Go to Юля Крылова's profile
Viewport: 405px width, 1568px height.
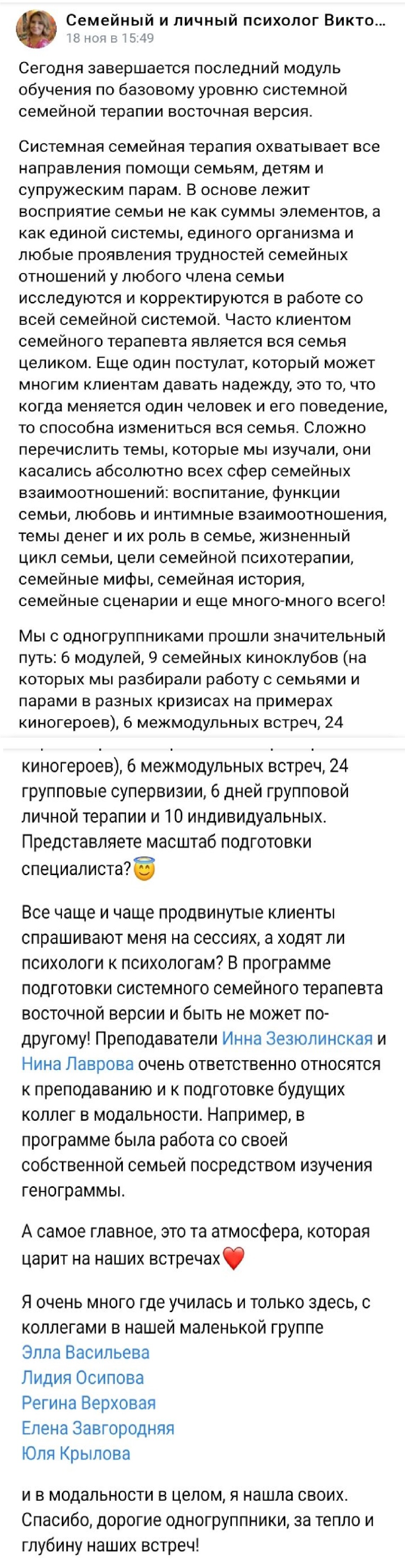point(76,1453)
